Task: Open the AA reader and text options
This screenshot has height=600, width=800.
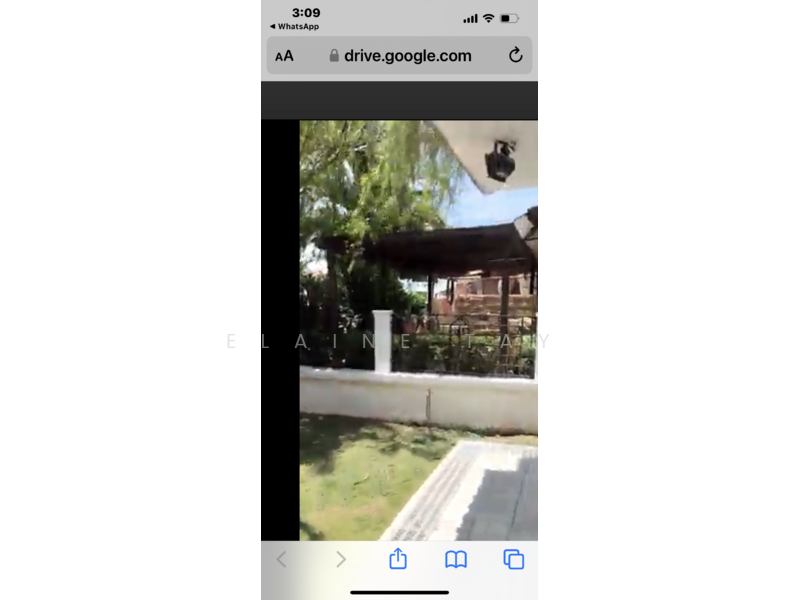Action: (285, 56)
